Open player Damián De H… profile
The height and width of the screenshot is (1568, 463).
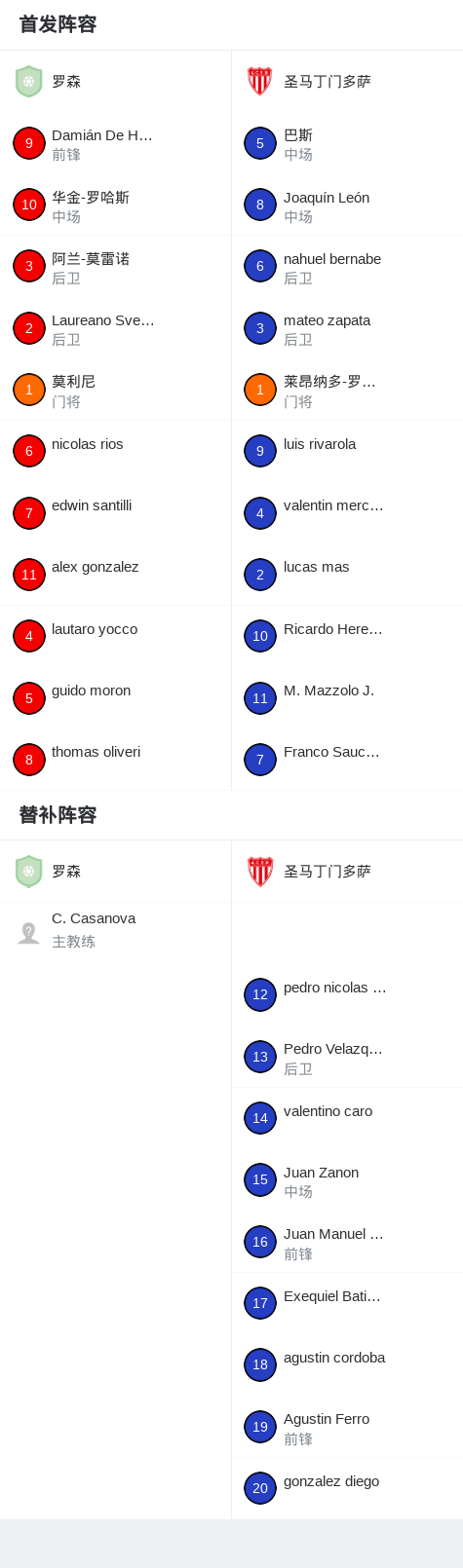[x=115, y=143]
